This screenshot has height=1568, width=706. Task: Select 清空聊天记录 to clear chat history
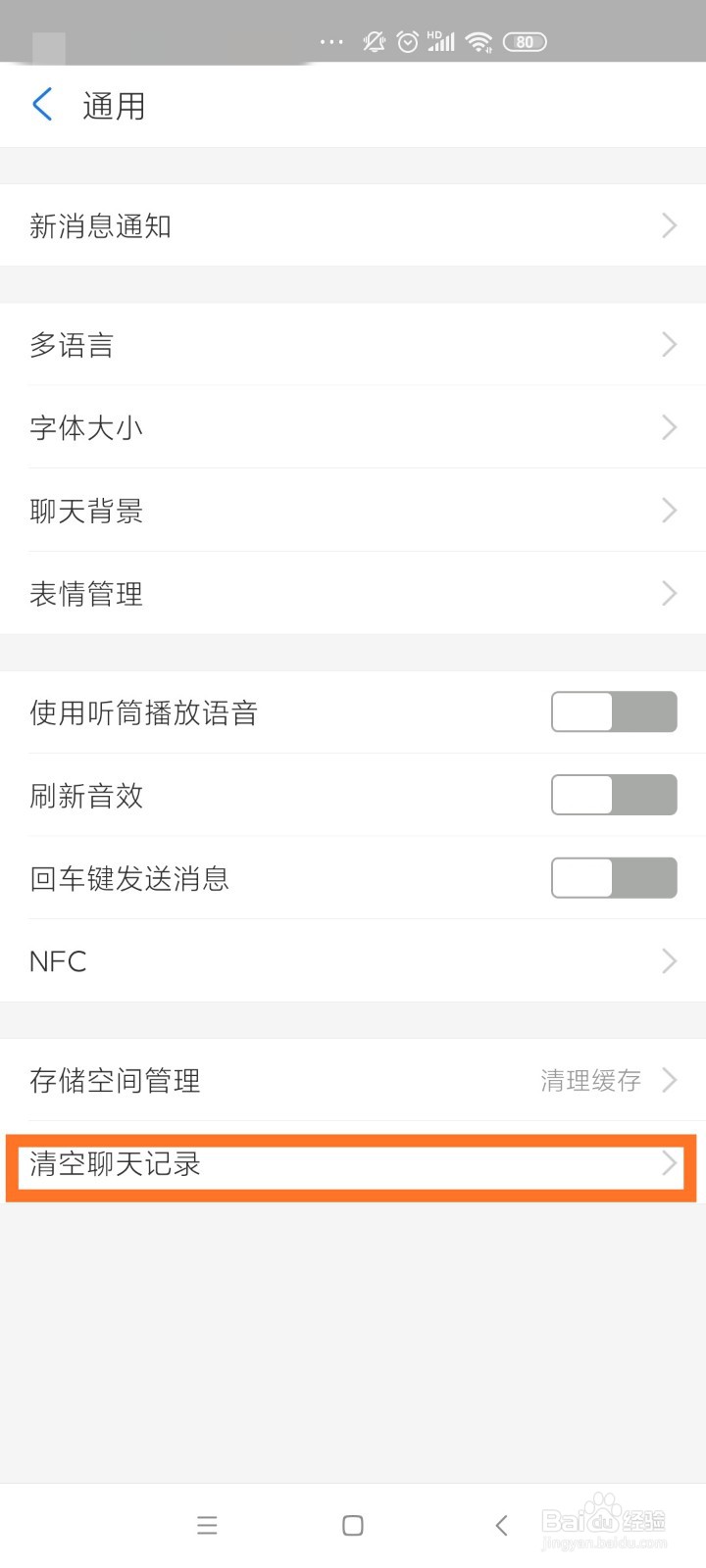pyautogui.click(x=353, y=1163)
